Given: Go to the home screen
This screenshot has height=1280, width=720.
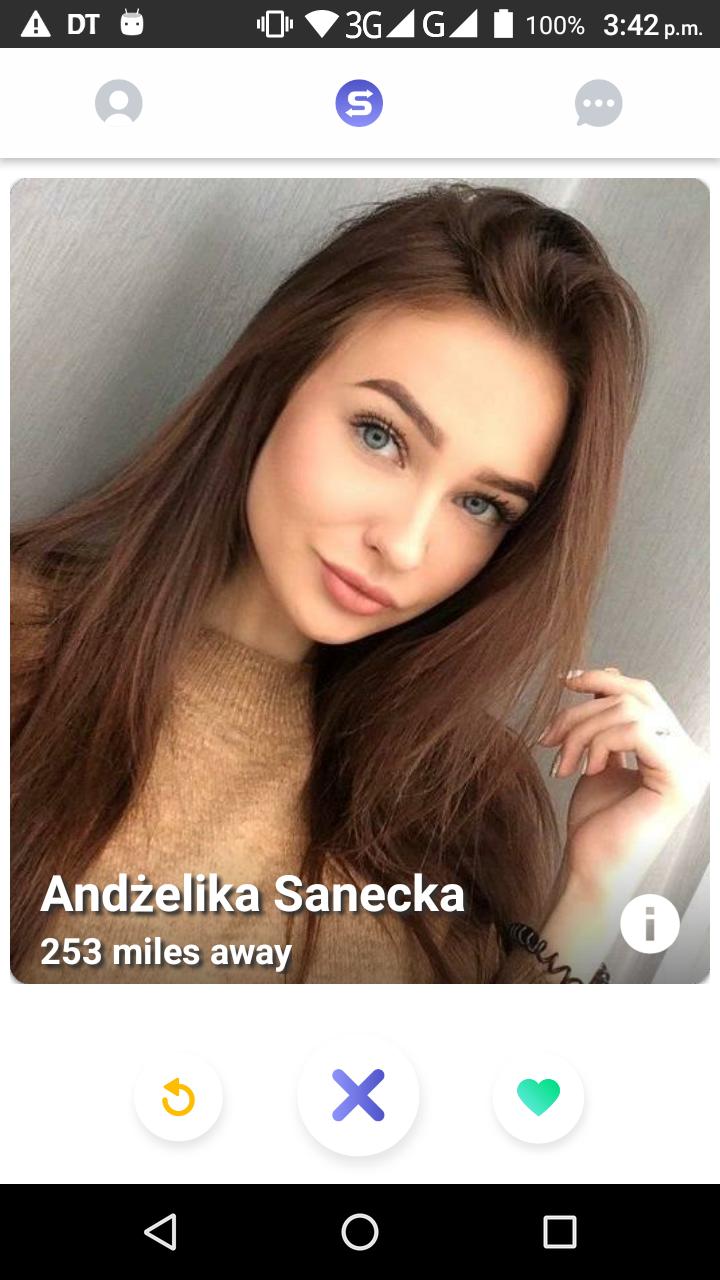Looking at the screenshot, I should pos(360,1232).
